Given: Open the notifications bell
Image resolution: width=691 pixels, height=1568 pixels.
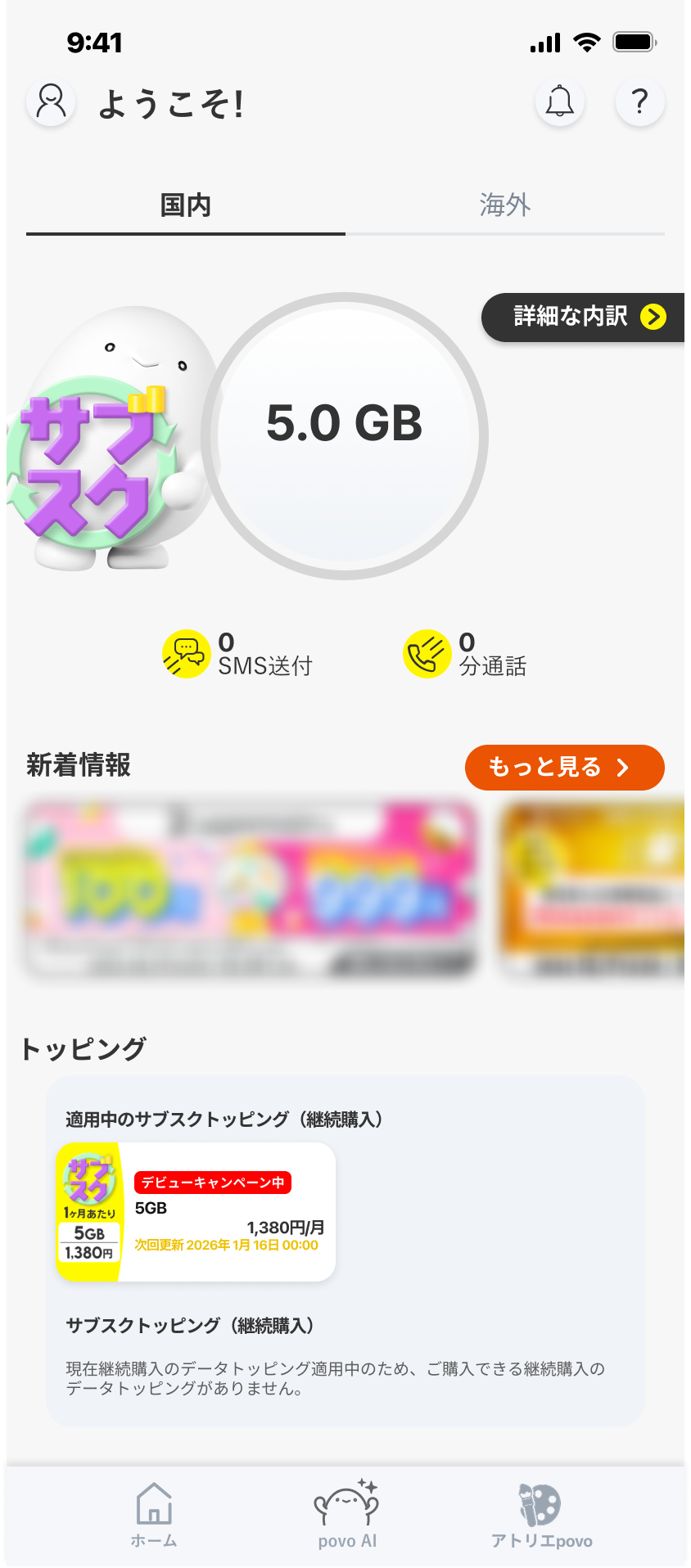Looking at the screenshot, I should click(559, 102).
